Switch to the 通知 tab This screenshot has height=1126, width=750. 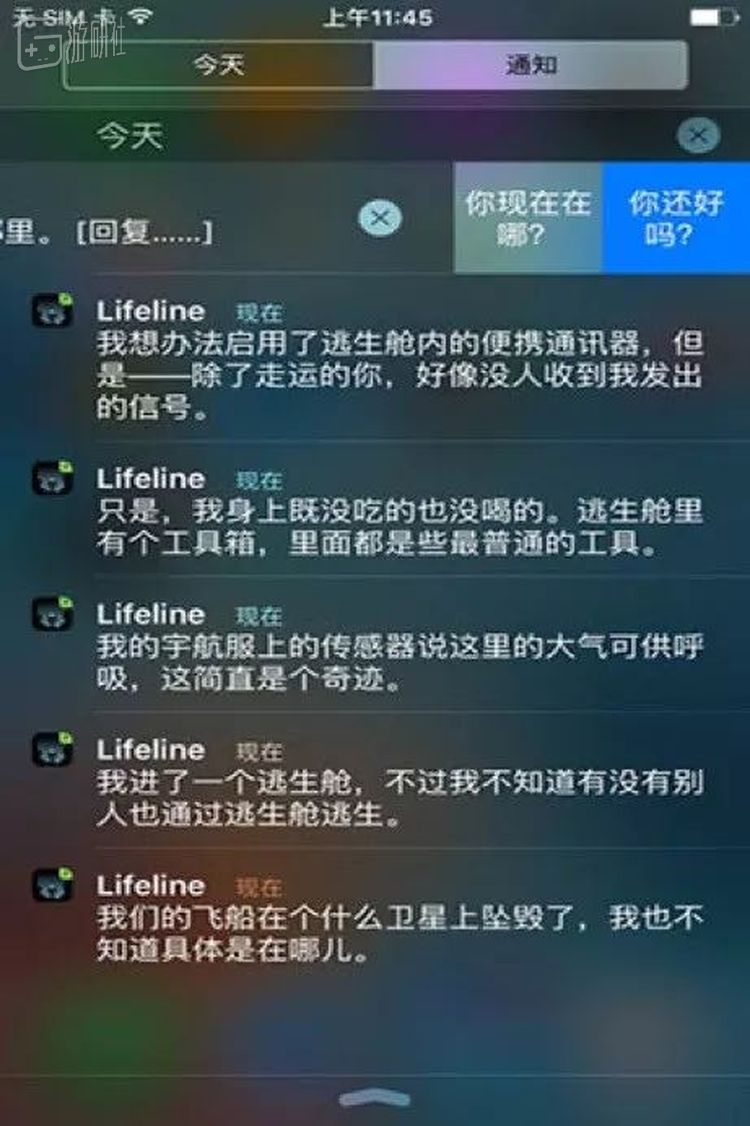530,66
